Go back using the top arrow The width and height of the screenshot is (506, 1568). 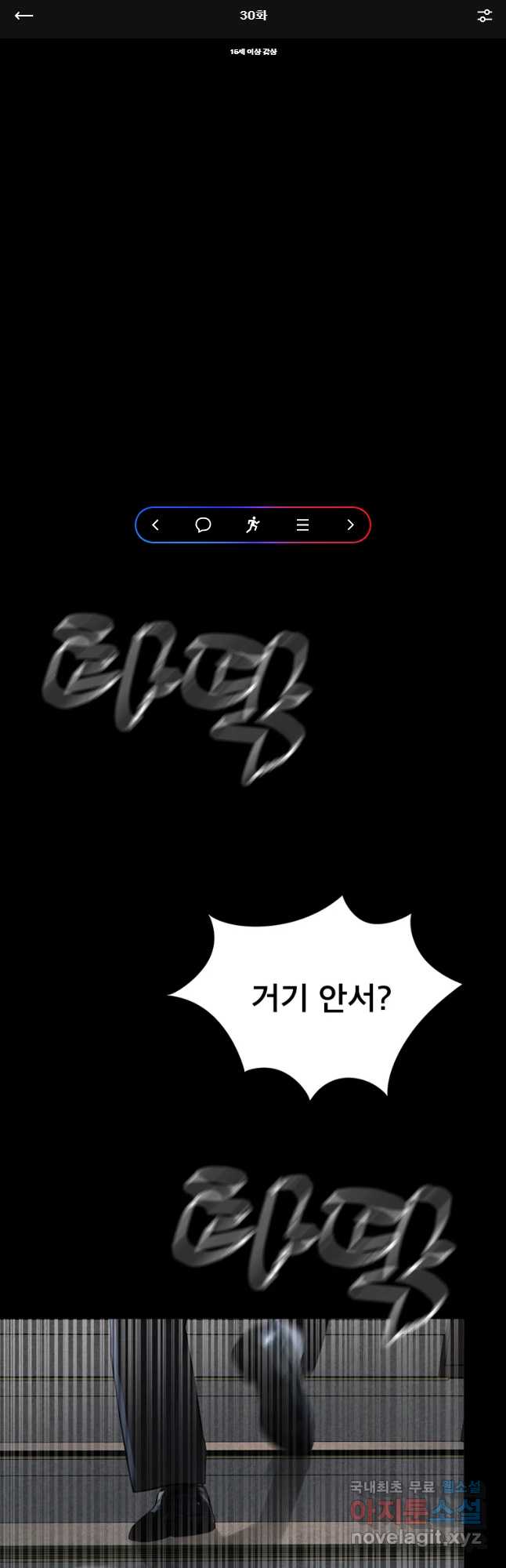pyautogui.click(x=24, y=16)
